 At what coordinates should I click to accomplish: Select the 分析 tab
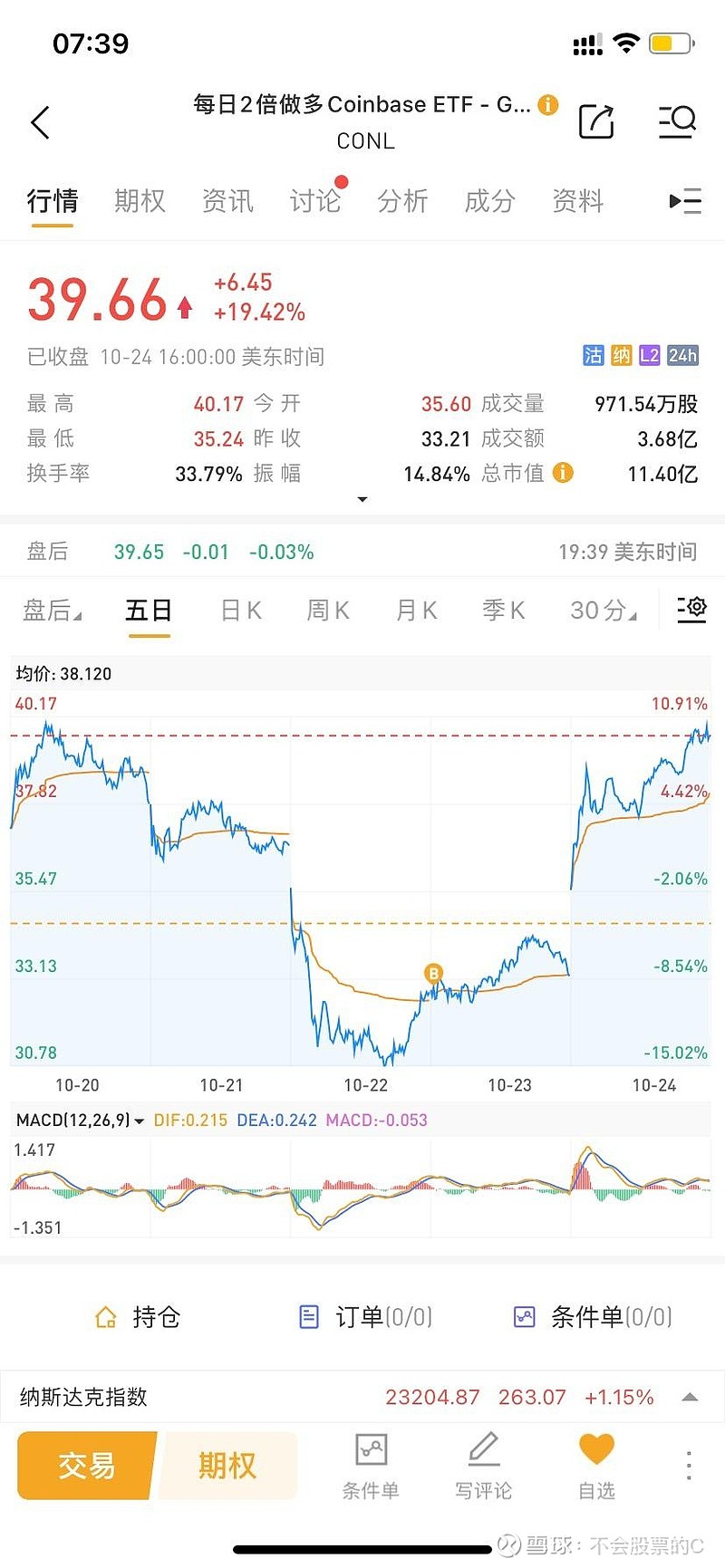point(402,201)
